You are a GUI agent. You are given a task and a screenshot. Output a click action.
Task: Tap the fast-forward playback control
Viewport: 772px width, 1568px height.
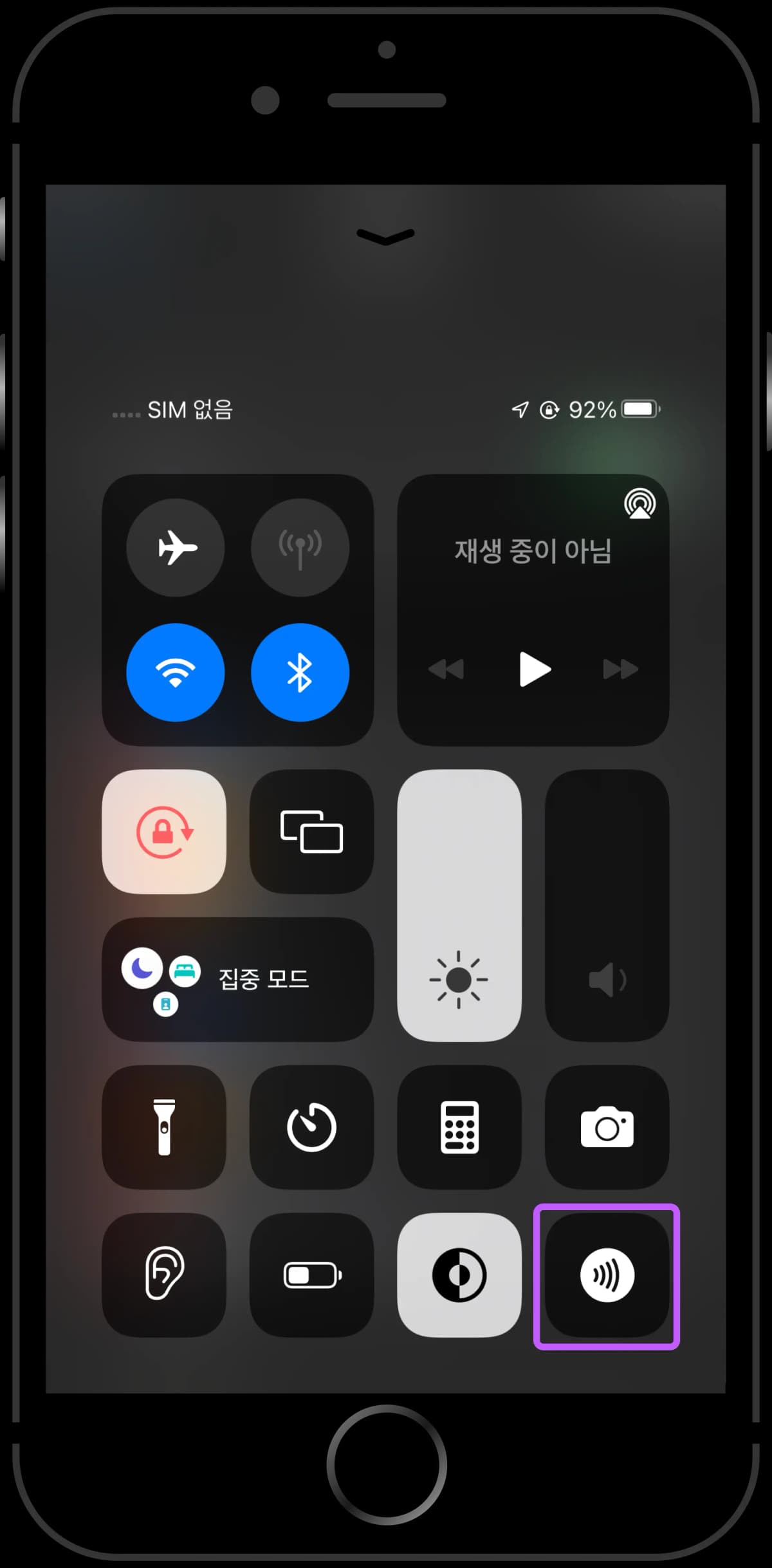pyautogui.click(x=619, y=670)
